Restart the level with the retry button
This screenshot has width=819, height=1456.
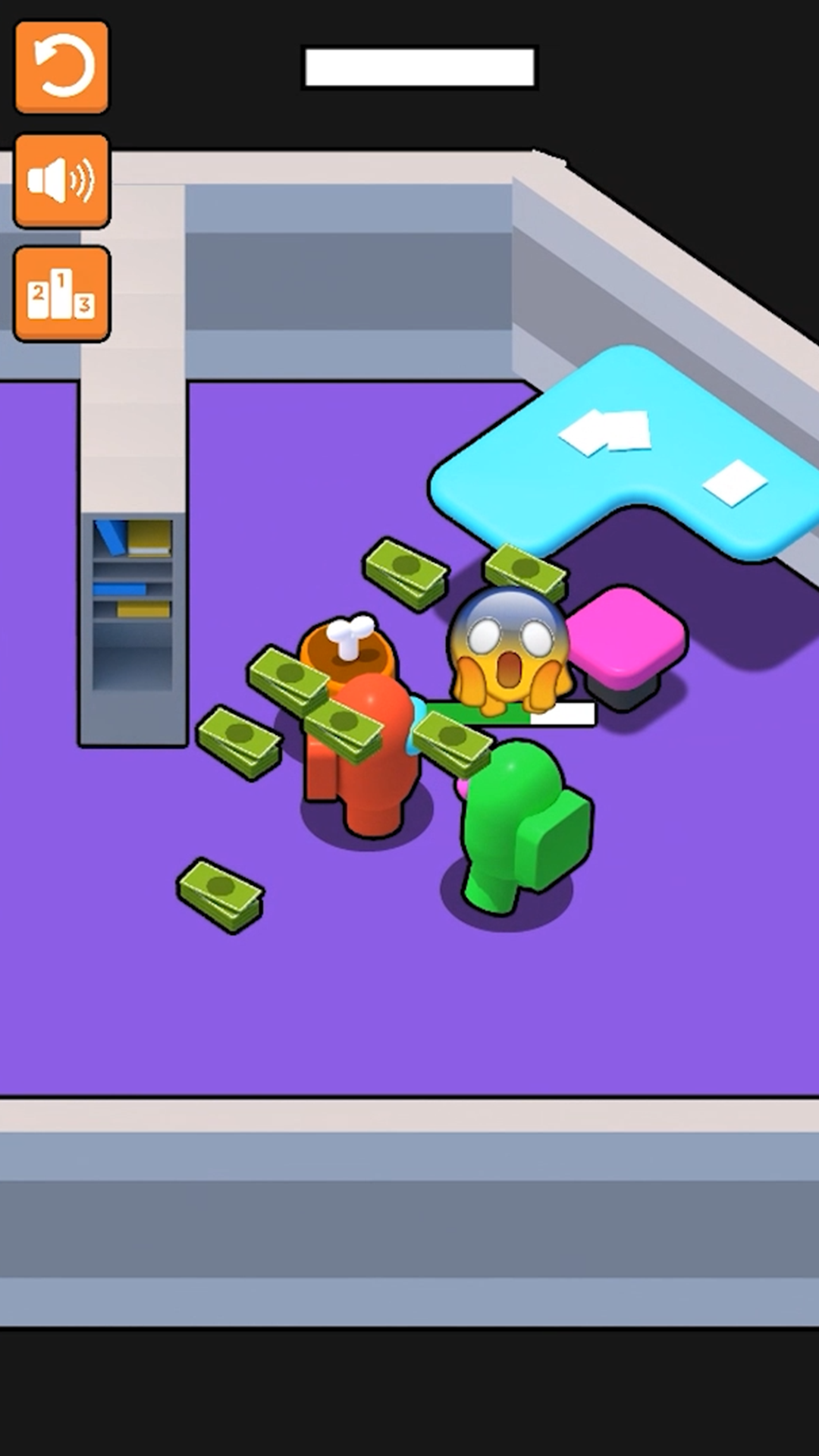tap(62, 67)
